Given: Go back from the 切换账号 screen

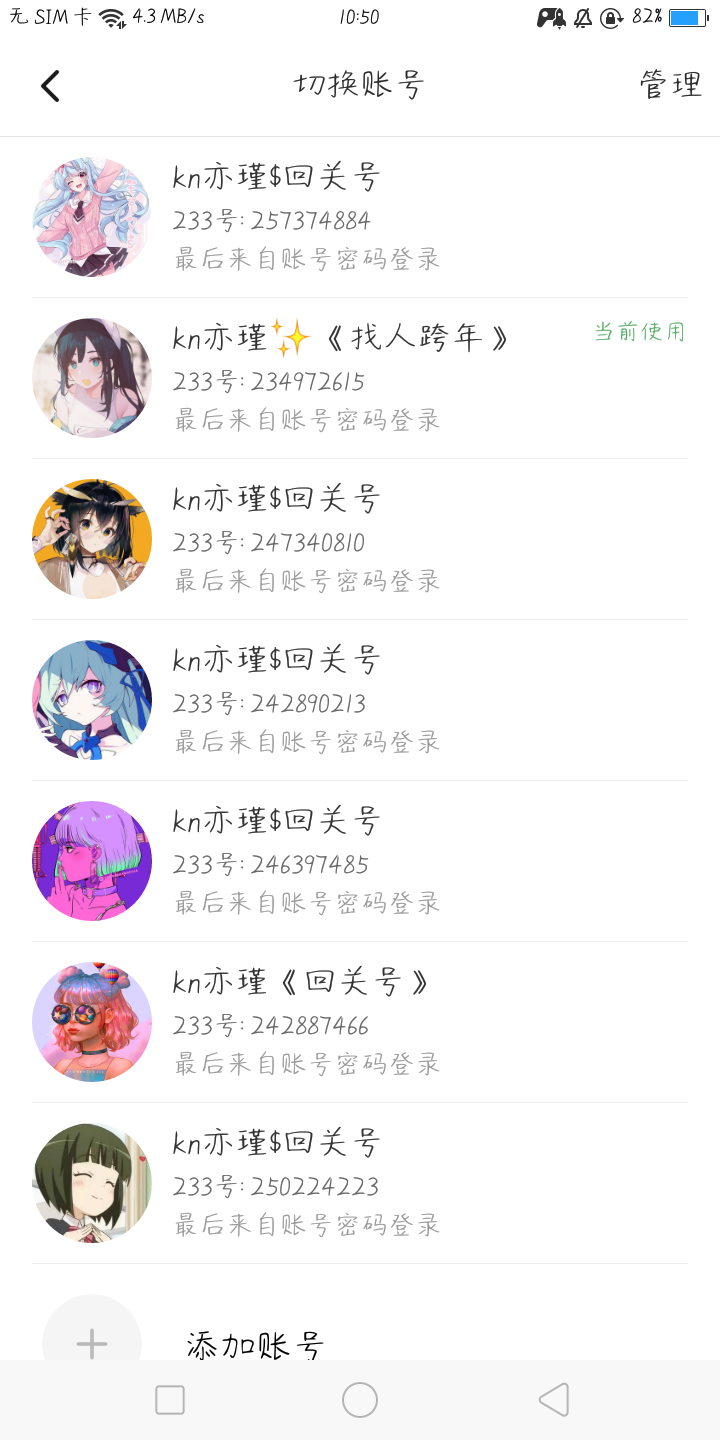Looking at the screenshot, I should 50,86.
